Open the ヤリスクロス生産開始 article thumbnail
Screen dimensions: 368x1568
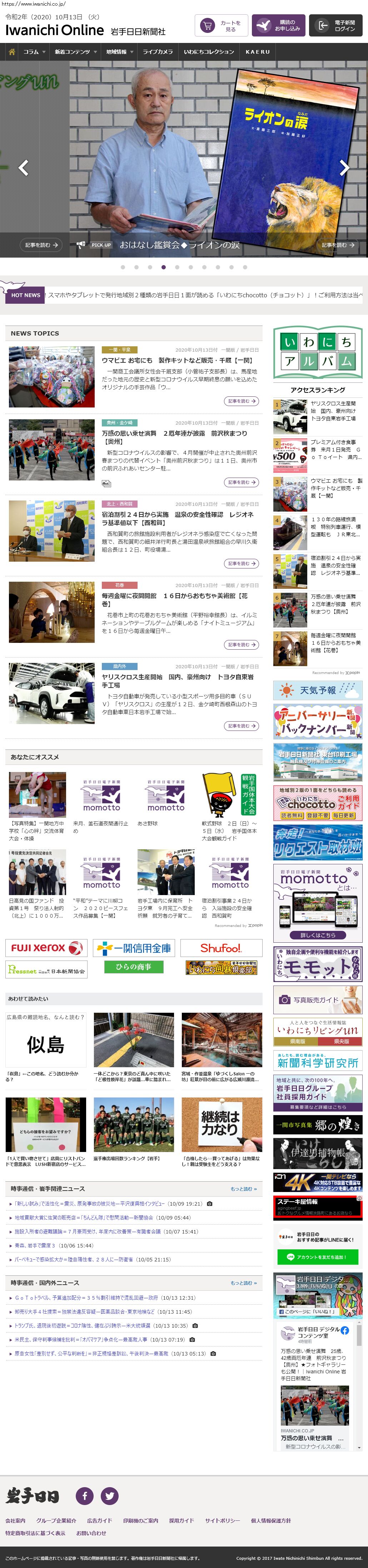(x=52, y=693)
